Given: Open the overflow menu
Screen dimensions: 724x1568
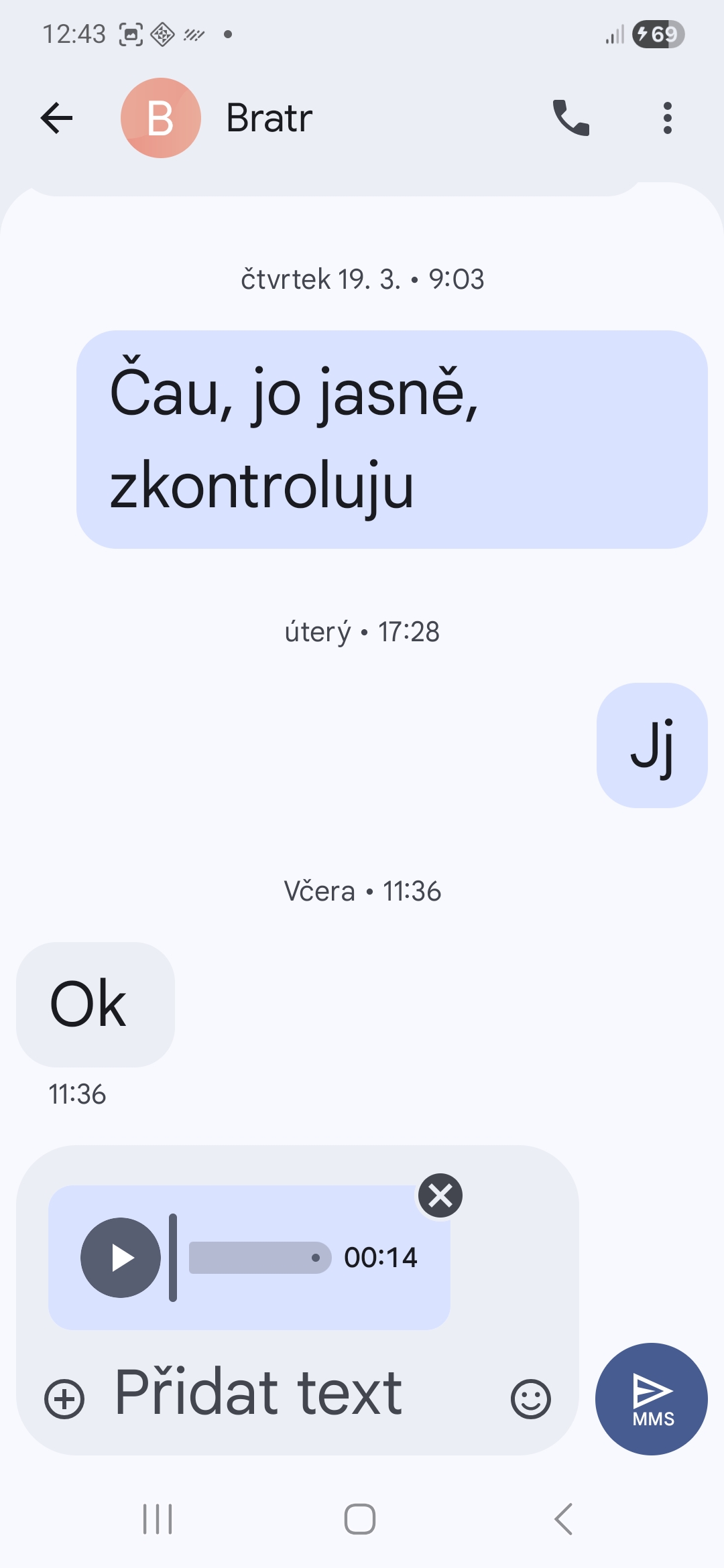Looking at the screenshot, I should pyautogui.click(x=667, y=119).
